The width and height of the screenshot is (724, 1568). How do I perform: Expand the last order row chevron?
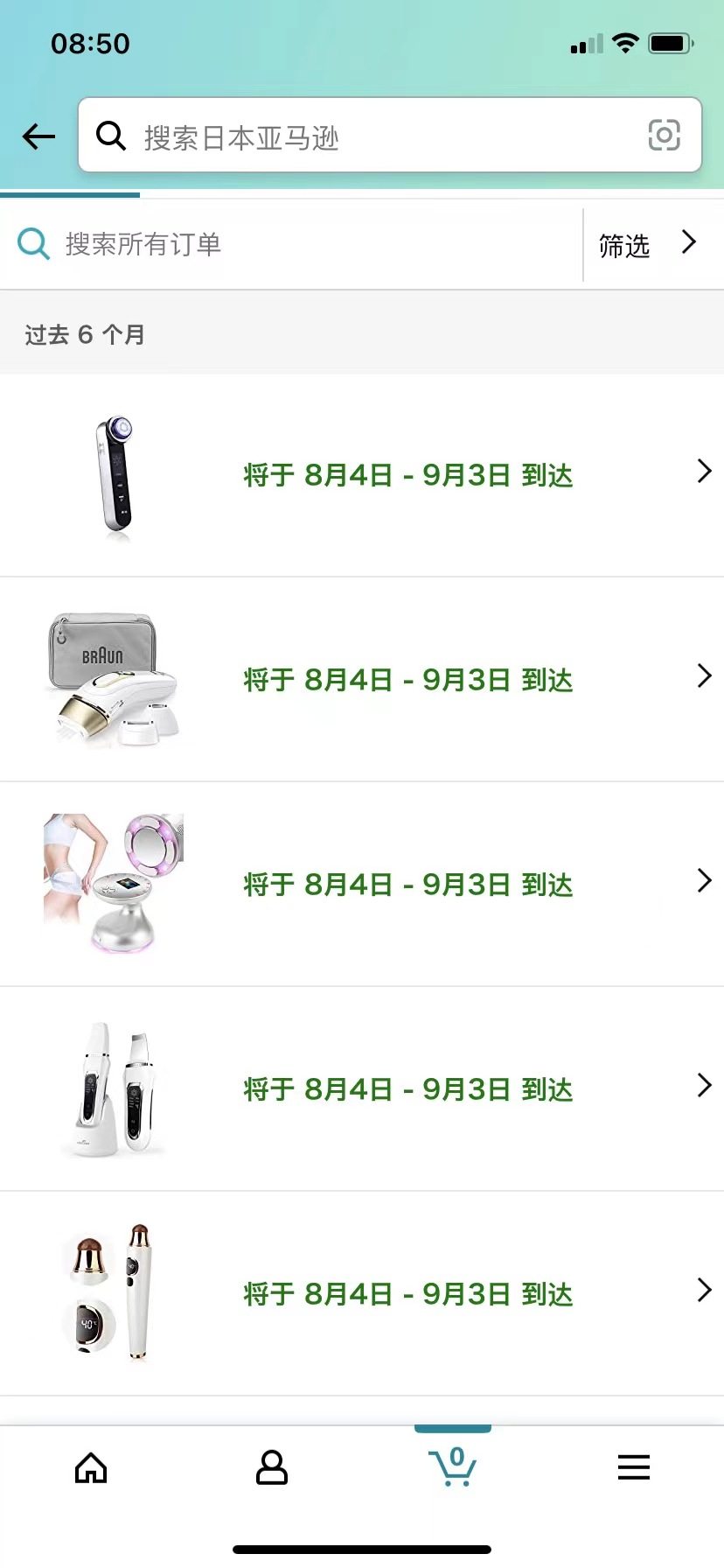[704, 1291]
